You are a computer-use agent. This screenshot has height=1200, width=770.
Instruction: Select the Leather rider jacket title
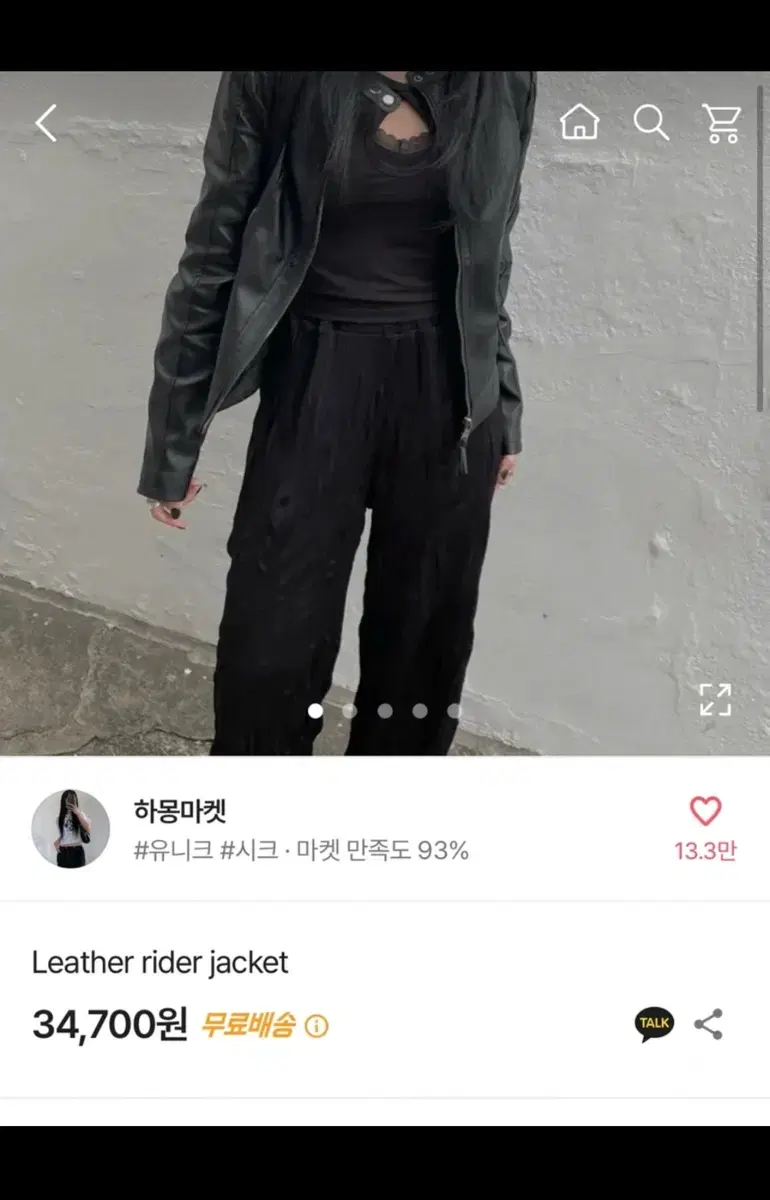coord(160,962)
